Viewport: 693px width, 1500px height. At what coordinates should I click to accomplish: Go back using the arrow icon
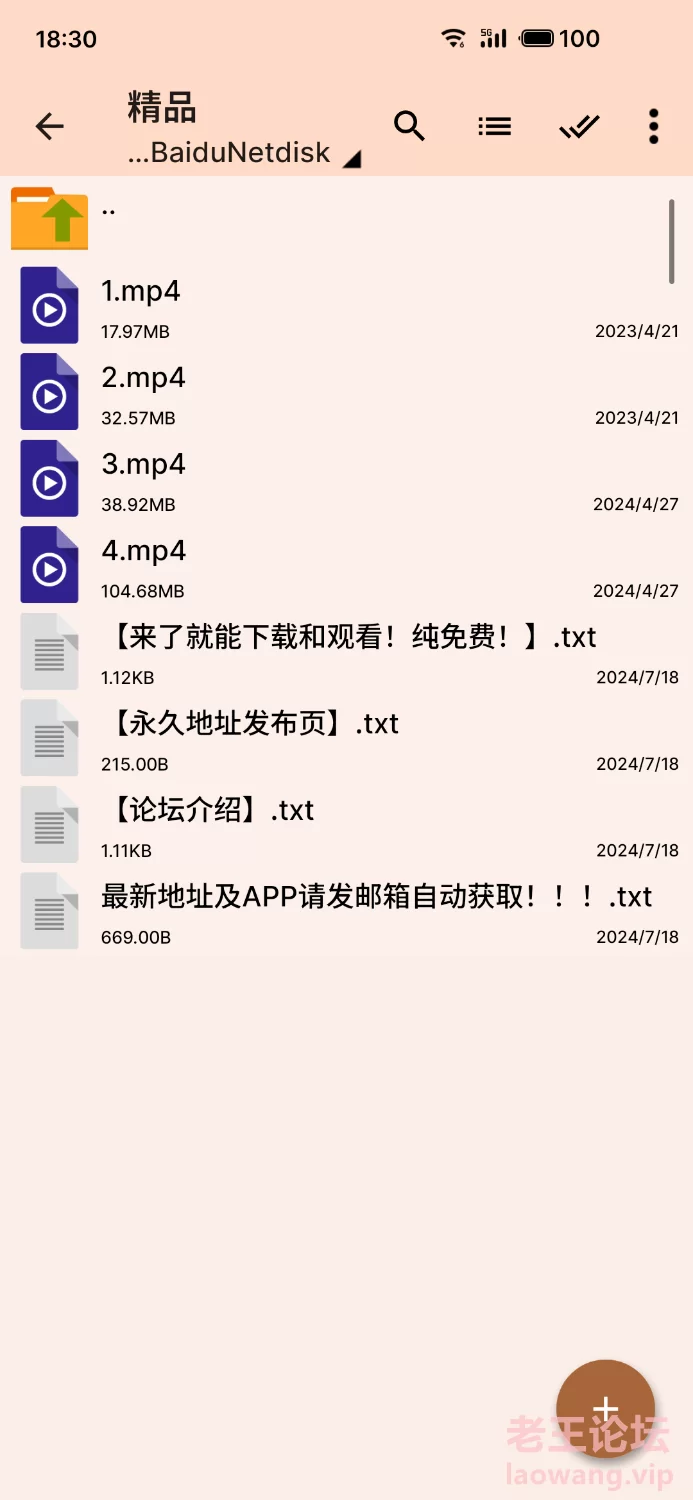(49, 126)
